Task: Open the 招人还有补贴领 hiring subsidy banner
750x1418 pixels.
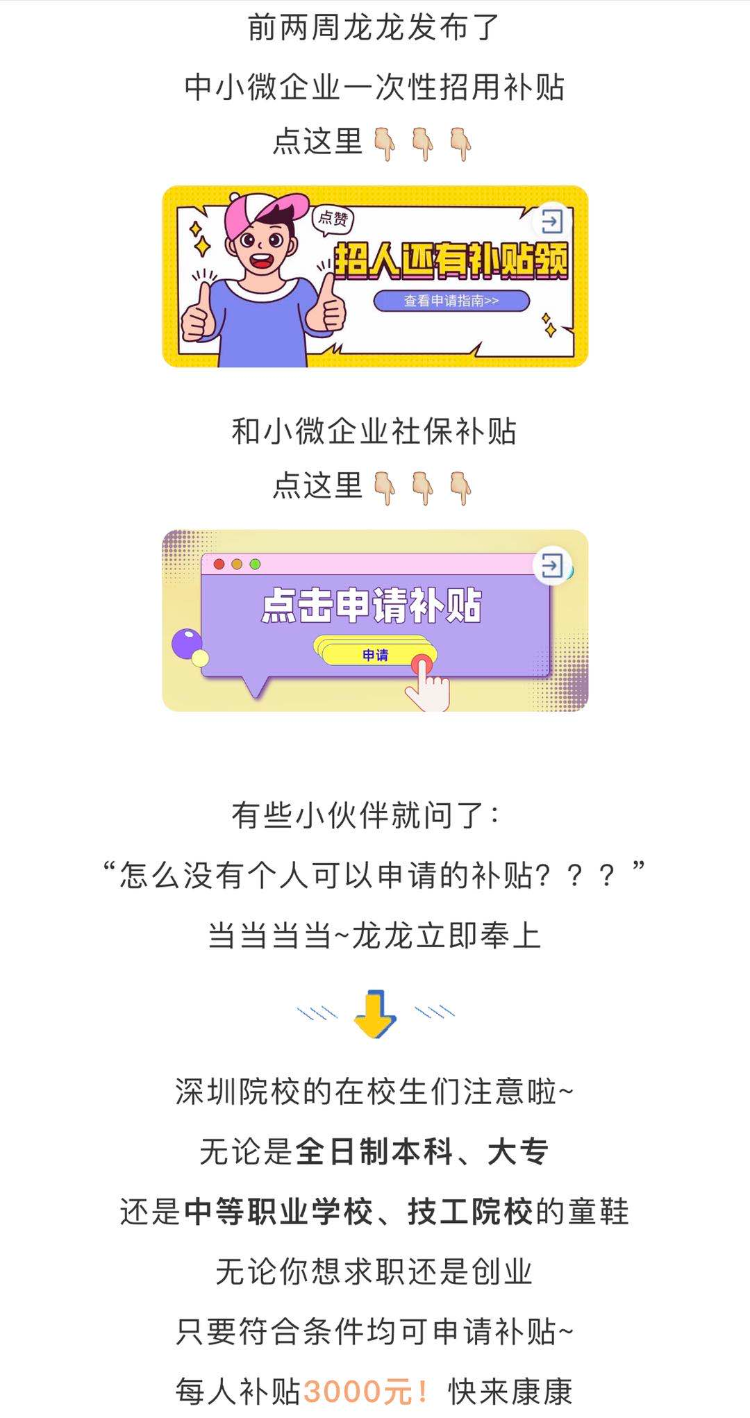Action: (x=375, y=276)
